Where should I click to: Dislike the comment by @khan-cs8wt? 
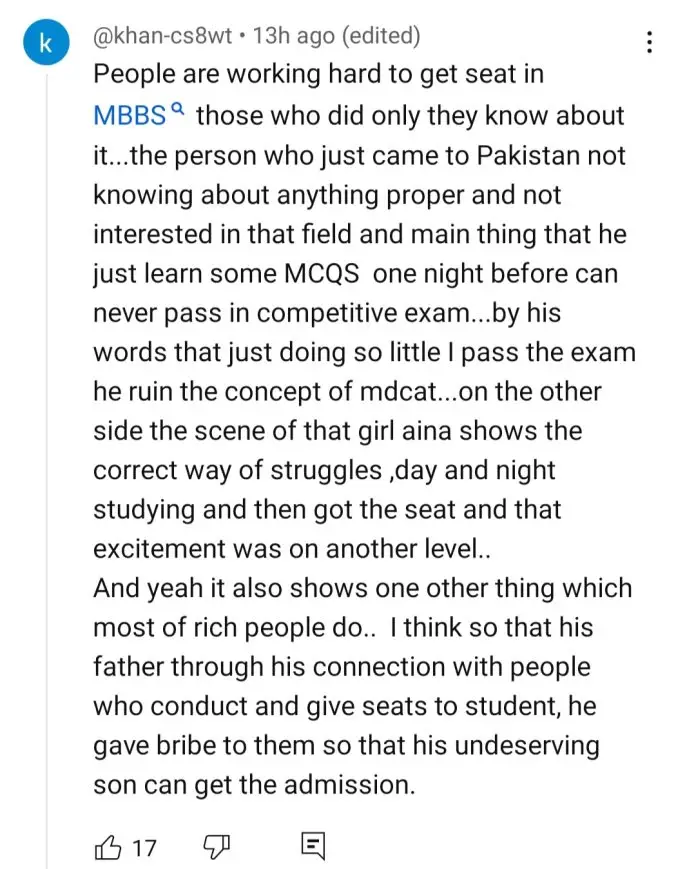217,848
